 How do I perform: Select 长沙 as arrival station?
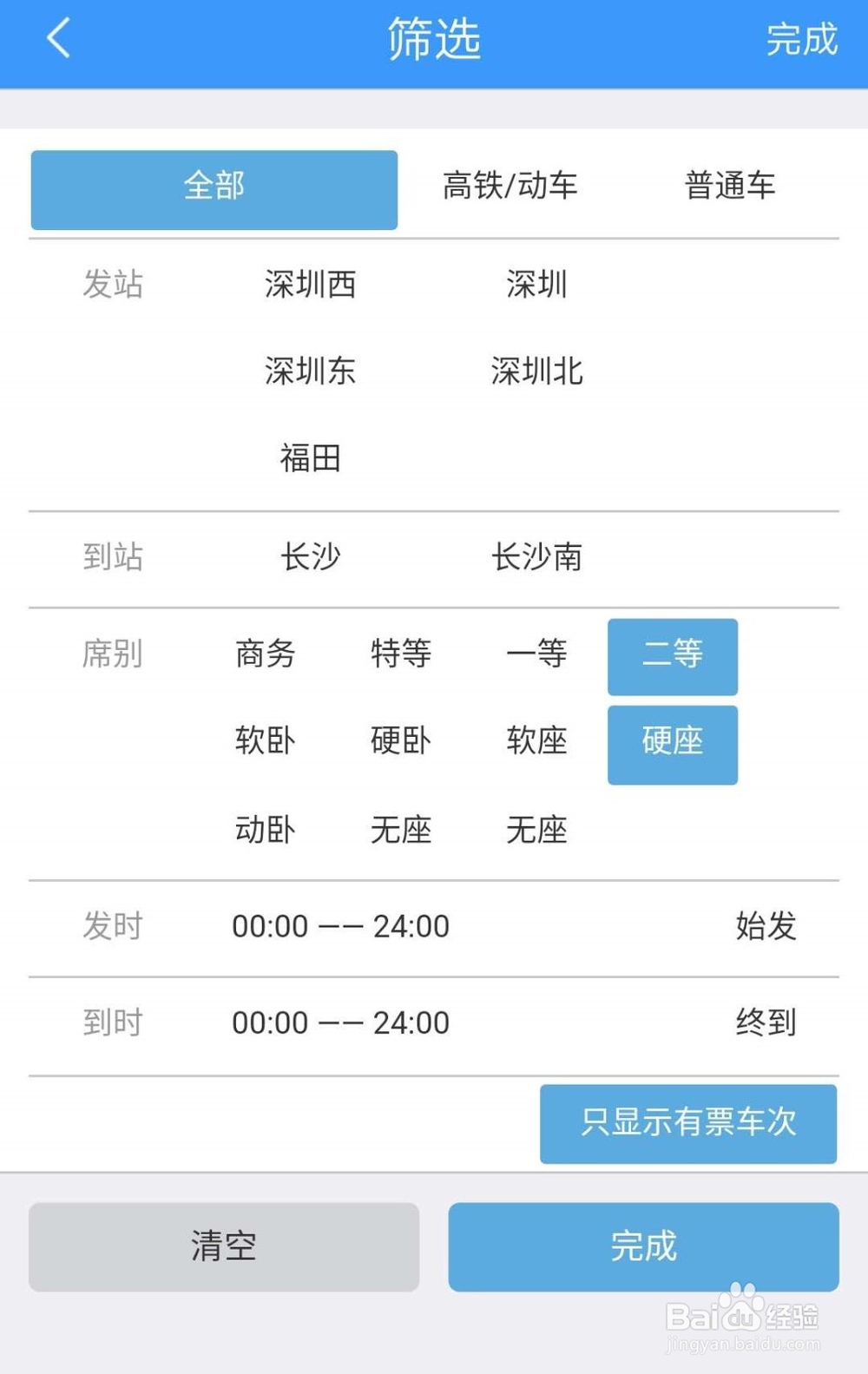[x=311, y=558]
